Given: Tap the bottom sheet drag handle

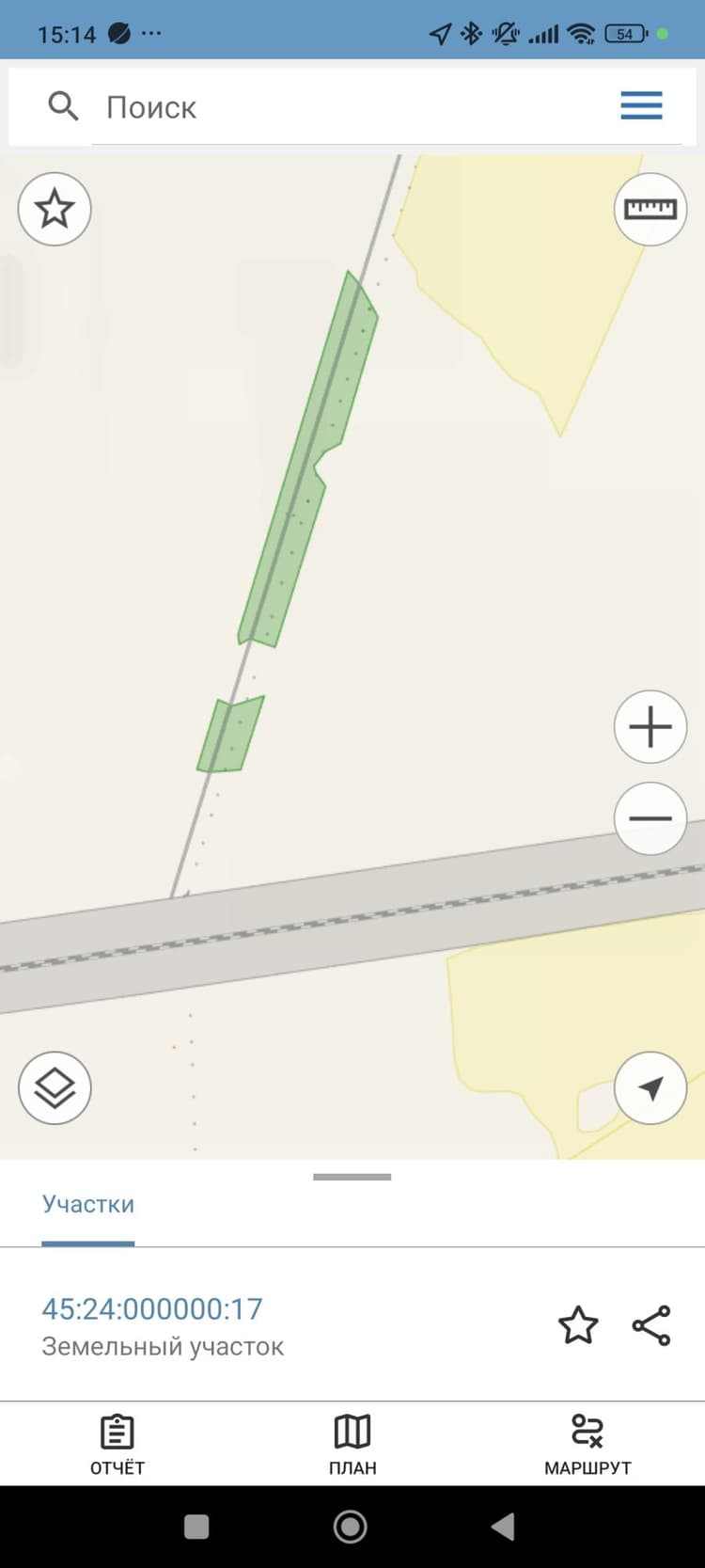Looking at the screenshot, I should pyautogui.click(x=352, y=1177).
